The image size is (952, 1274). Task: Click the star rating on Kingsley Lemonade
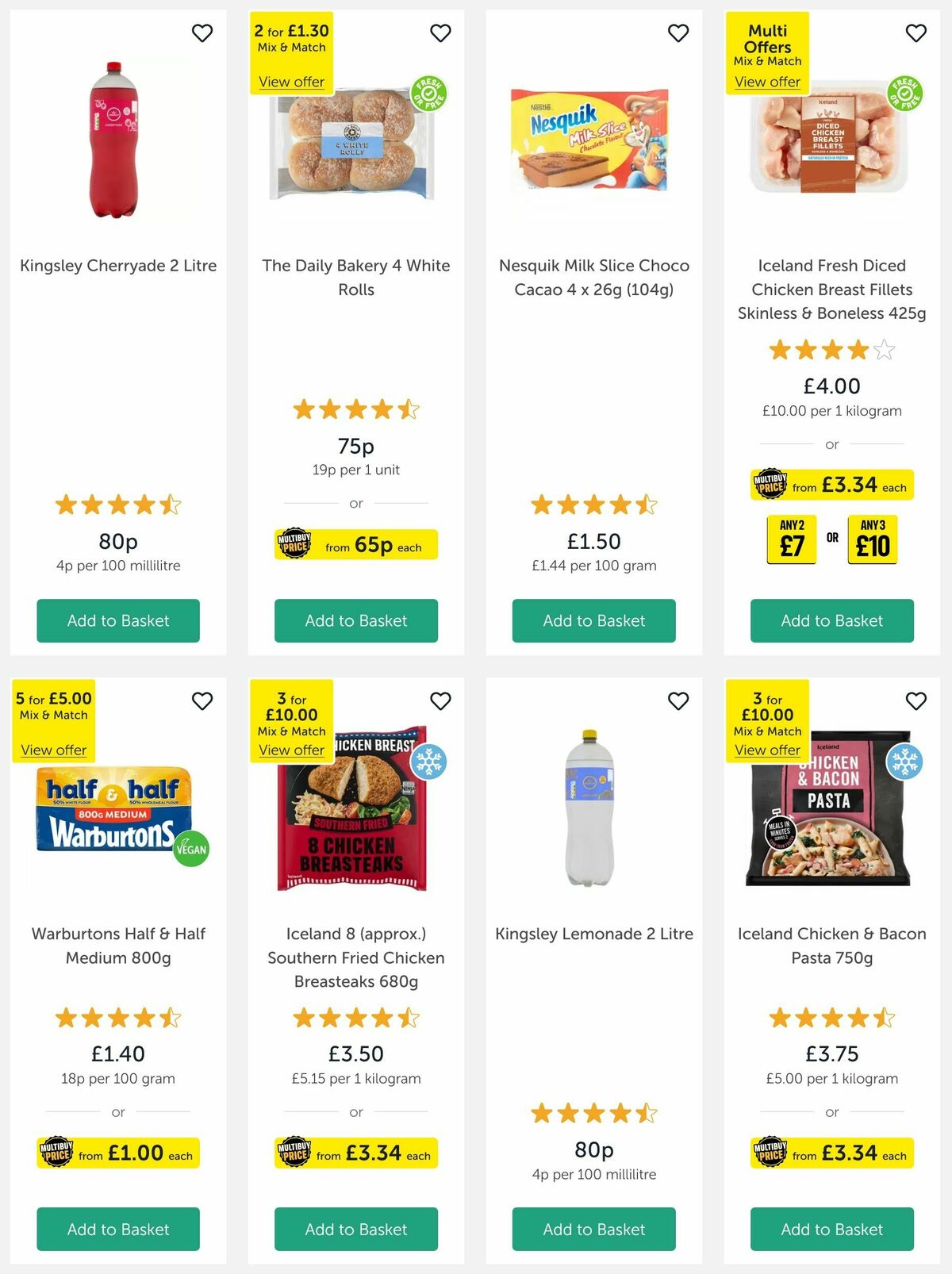[x=593, y=1112]
